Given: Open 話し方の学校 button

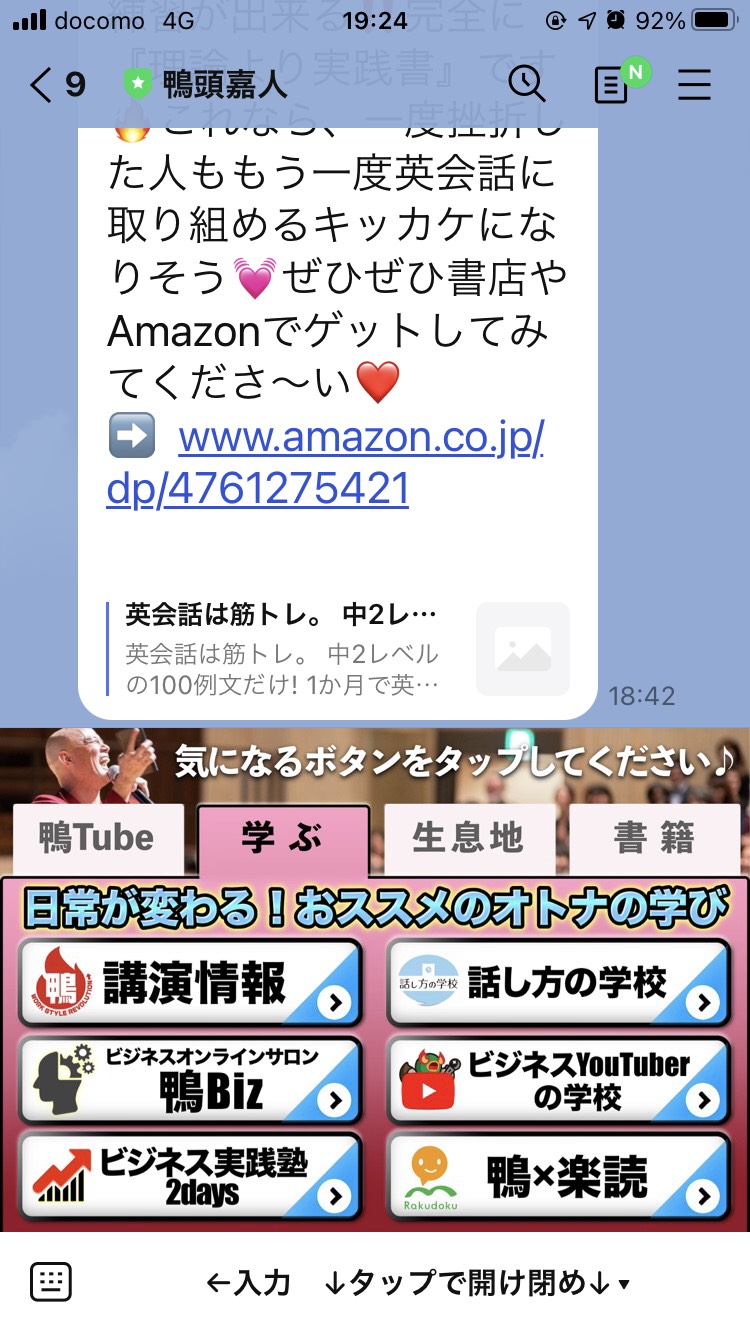Looking at the screenshot, I should [559, 983].
